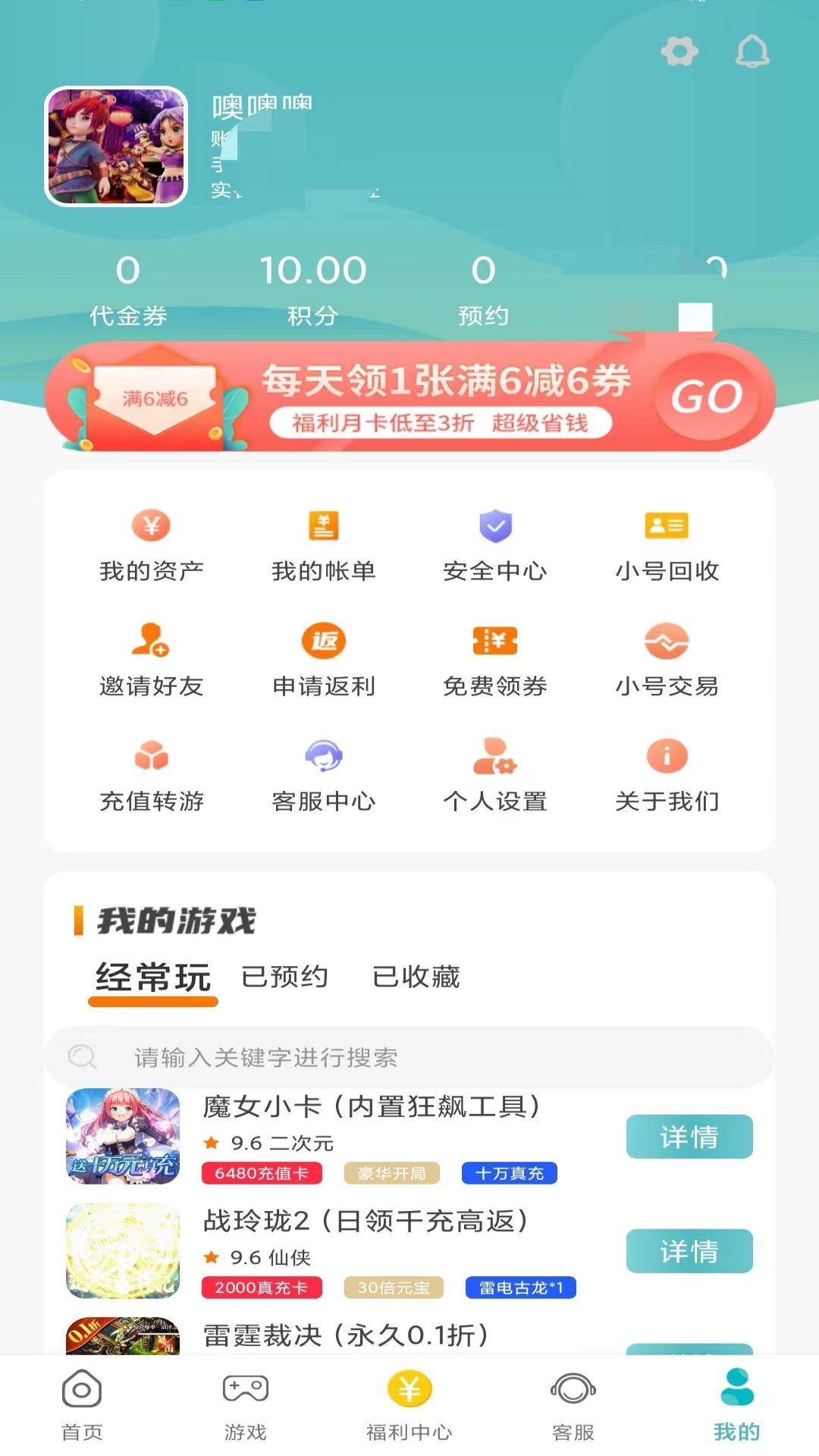
Task: Open 个人设置
Action: [495, 774]
